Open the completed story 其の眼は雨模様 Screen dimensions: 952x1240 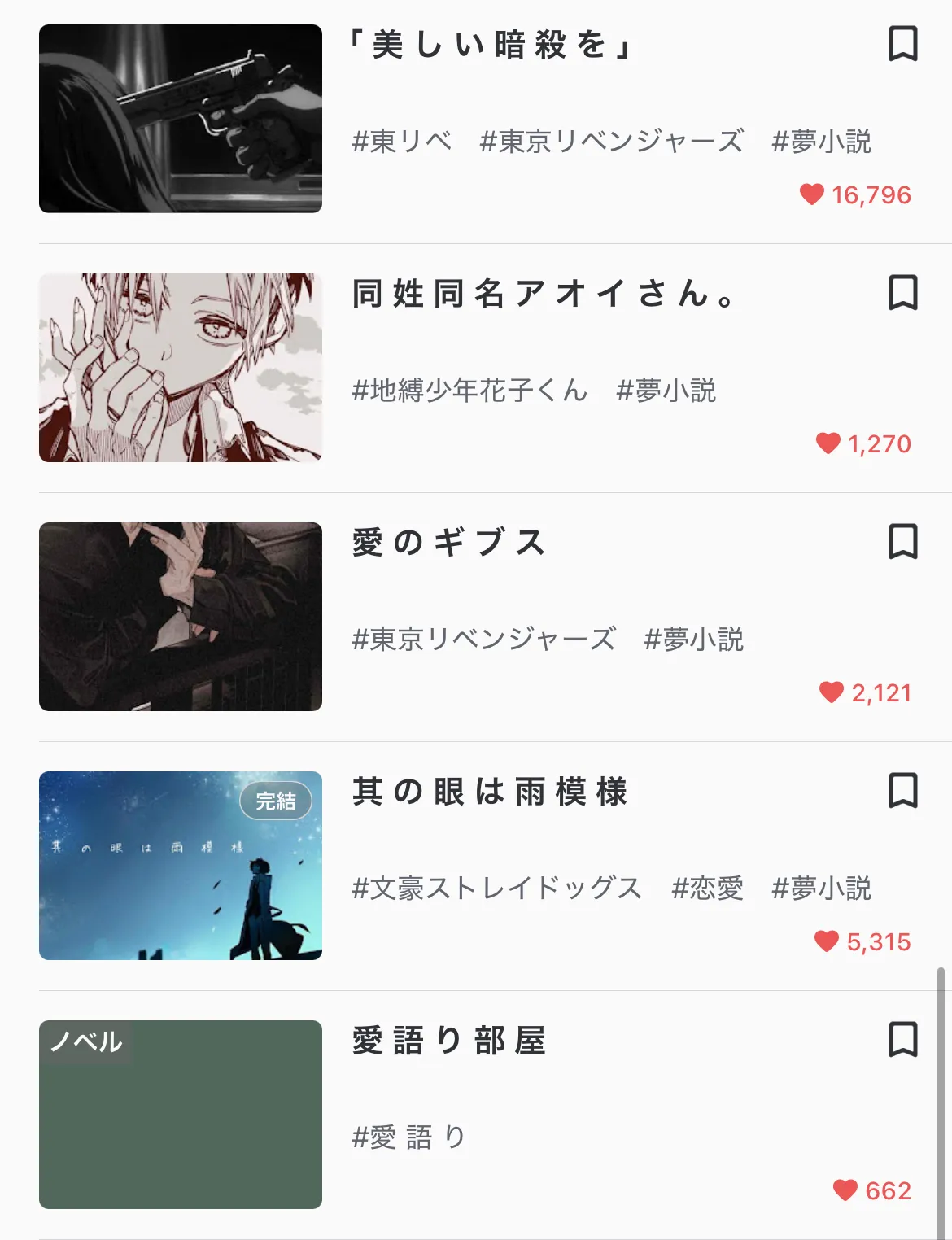coord(490,792)
